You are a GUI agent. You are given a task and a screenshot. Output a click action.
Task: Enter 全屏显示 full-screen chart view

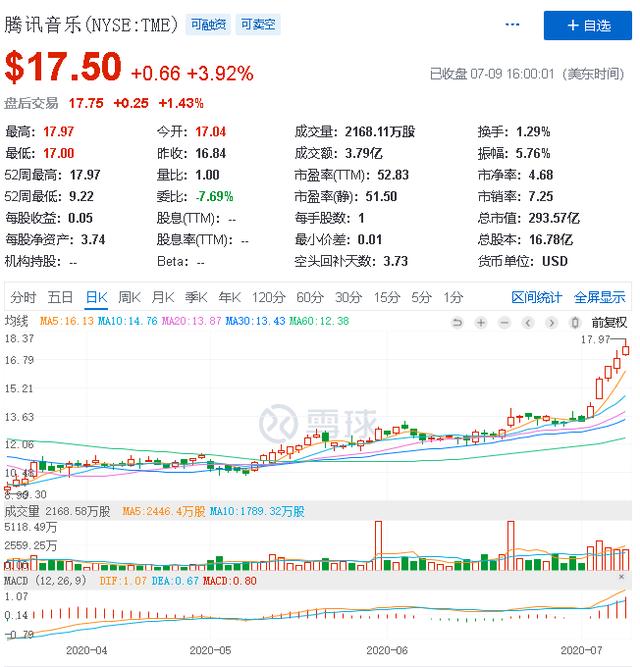point(599,297)
